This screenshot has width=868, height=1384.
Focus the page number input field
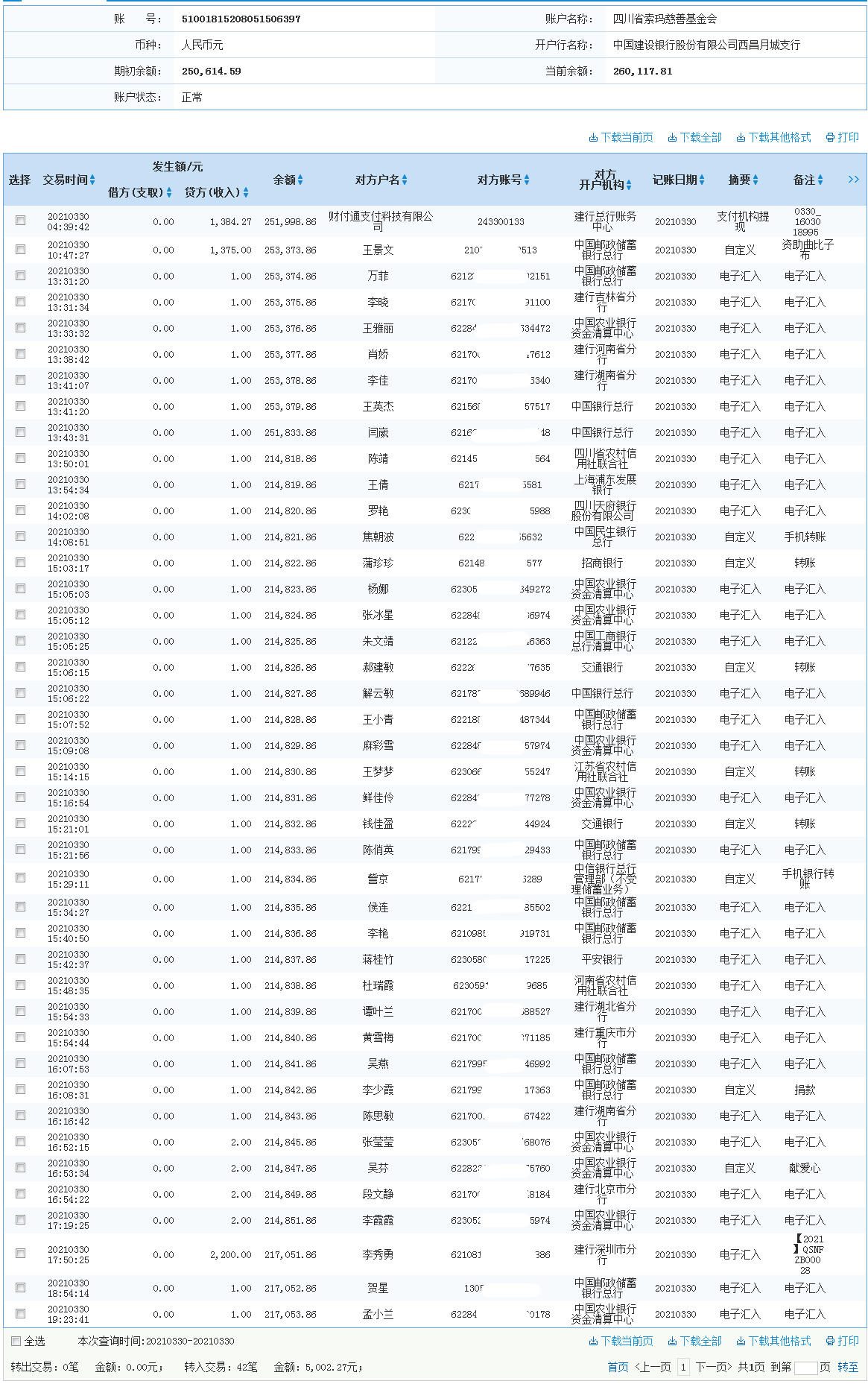[805, 1368]
